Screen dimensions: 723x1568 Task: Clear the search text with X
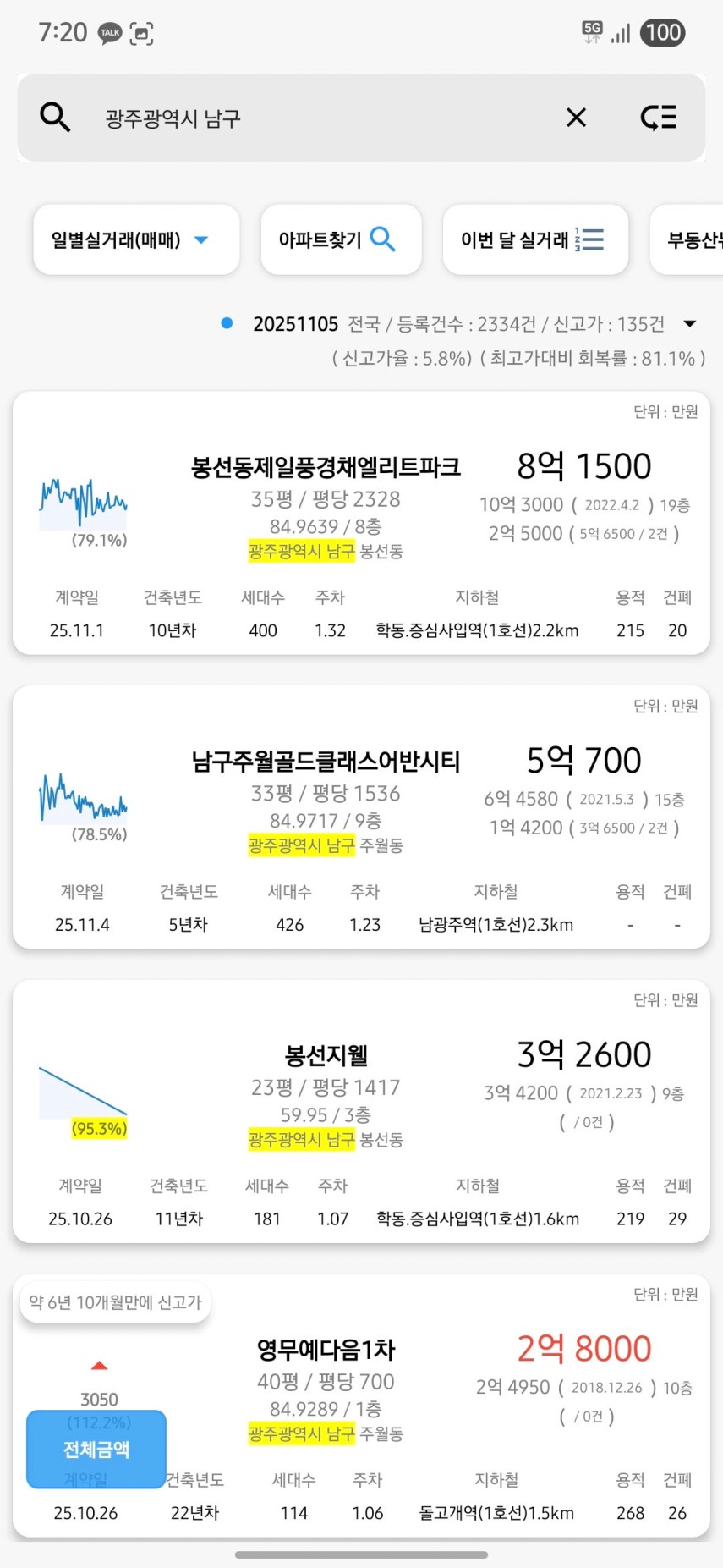point(576,118)
